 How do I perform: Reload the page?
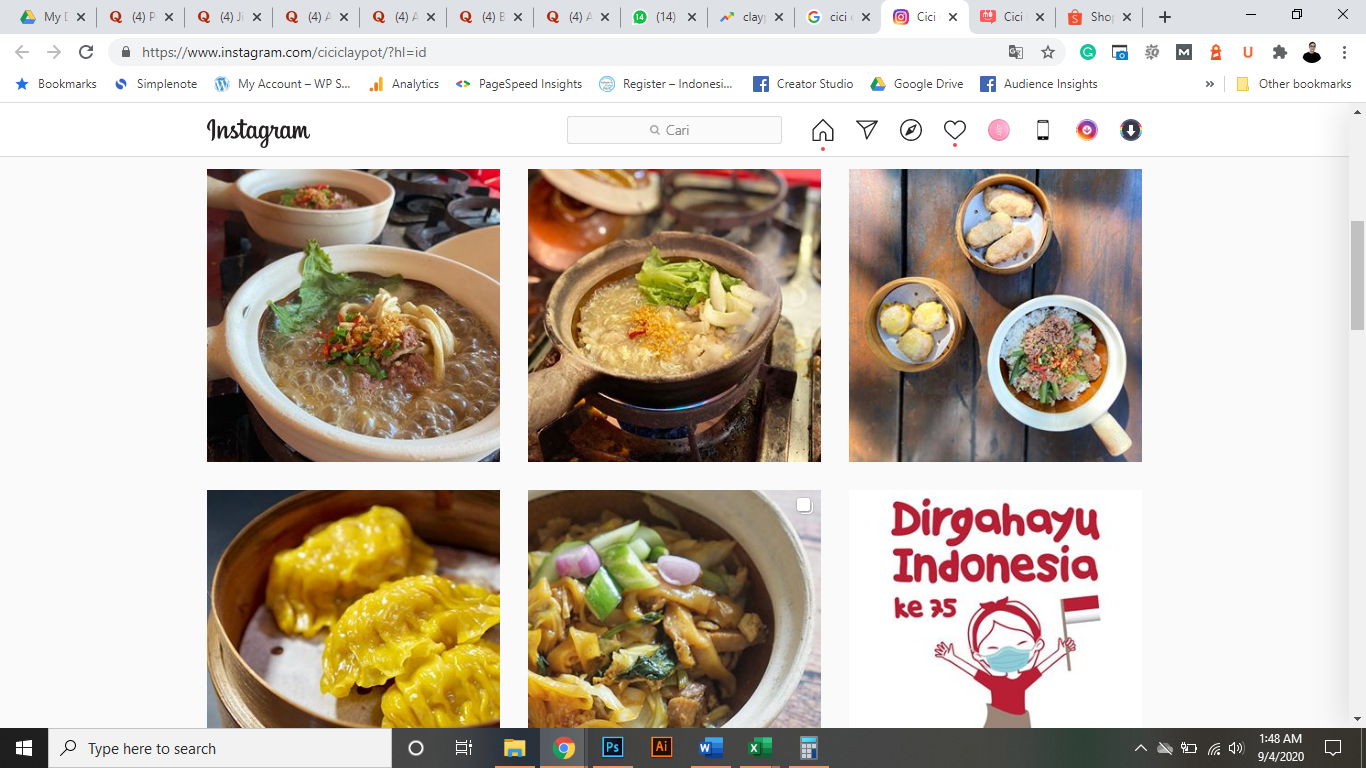pos(86,52)
